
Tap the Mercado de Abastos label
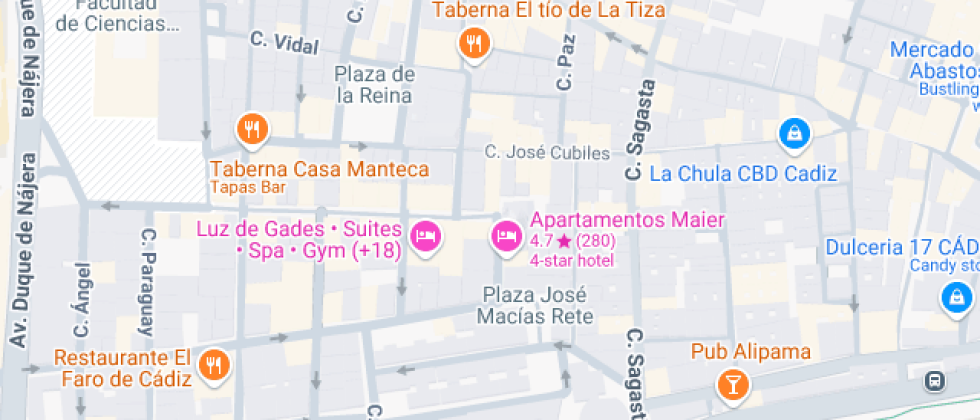935,61
